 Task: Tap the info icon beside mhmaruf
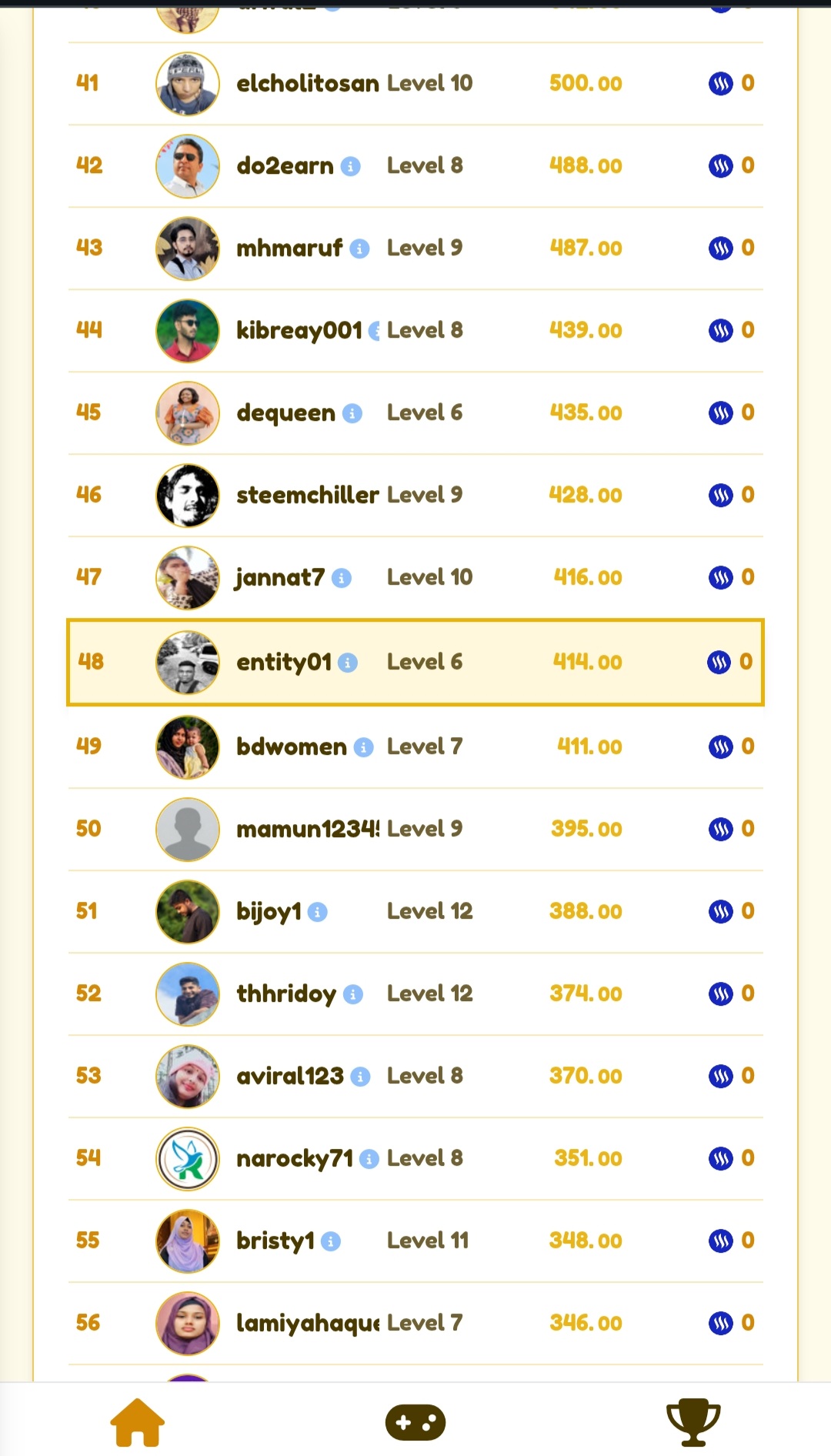point(359,249)
